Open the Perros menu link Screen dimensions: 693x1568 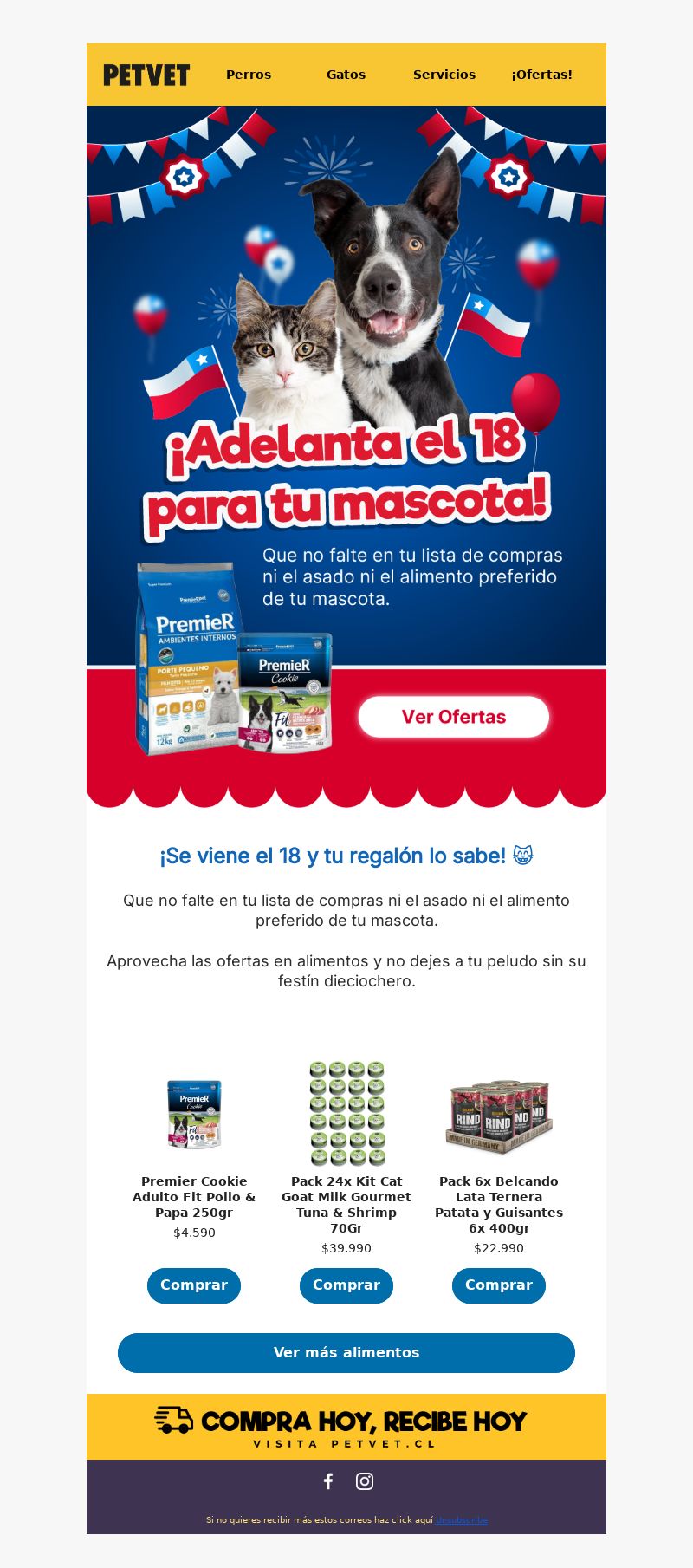click(249, 75)
